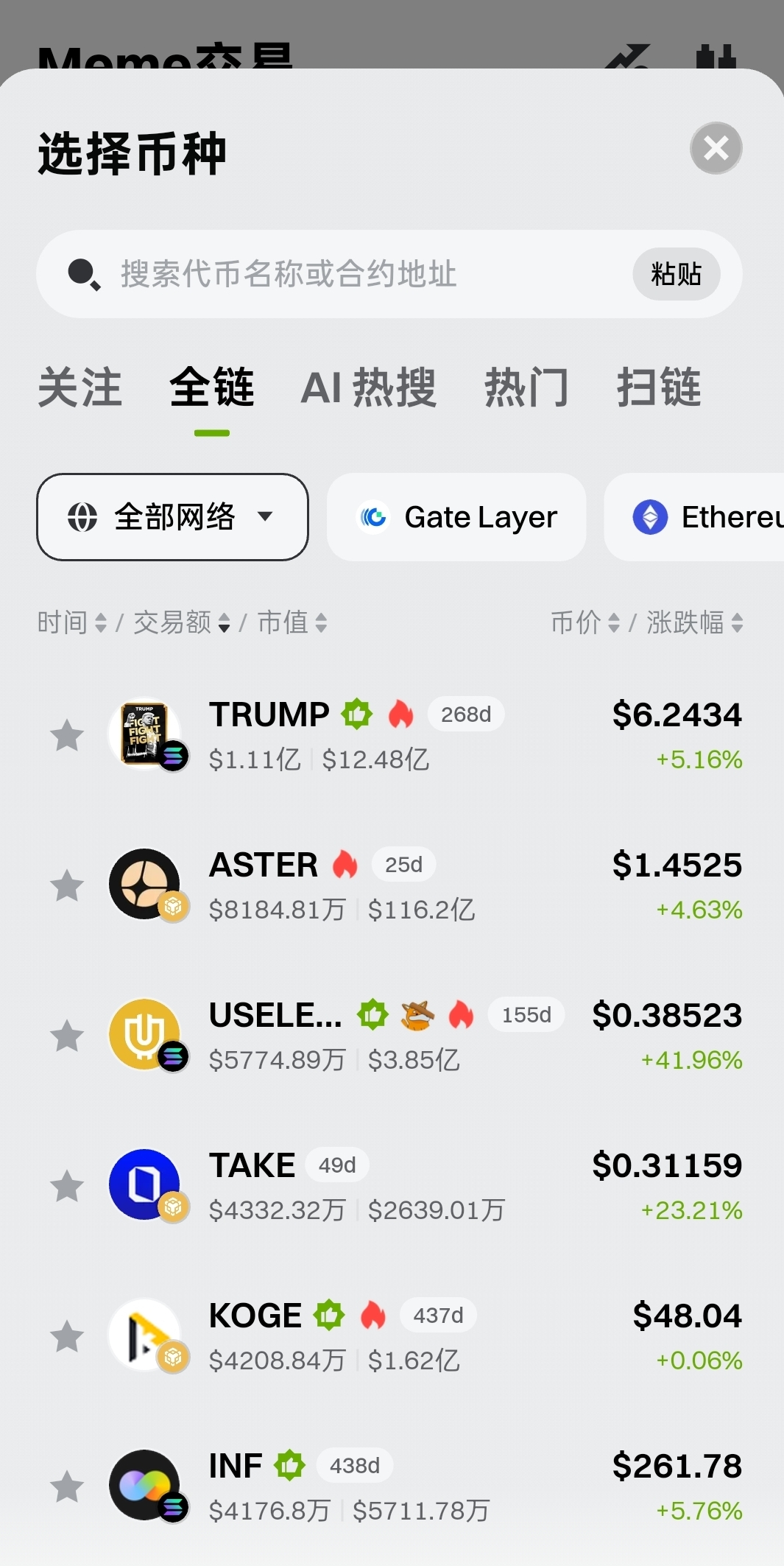
Task: Switch to the 扫链 tab
Action: (658, 387)
